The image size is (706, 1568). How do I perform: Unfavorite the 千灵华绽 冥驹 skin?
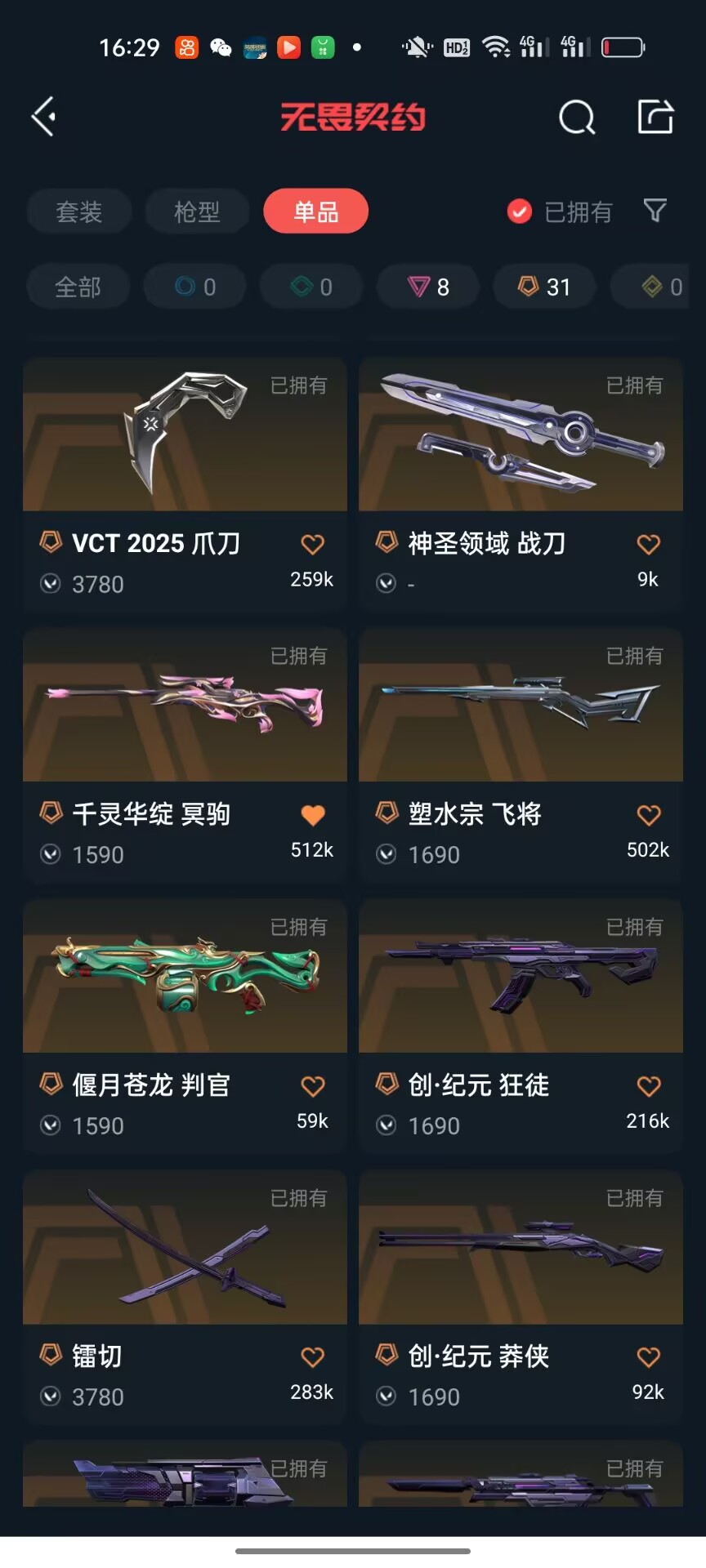click(x=313, y=815)
